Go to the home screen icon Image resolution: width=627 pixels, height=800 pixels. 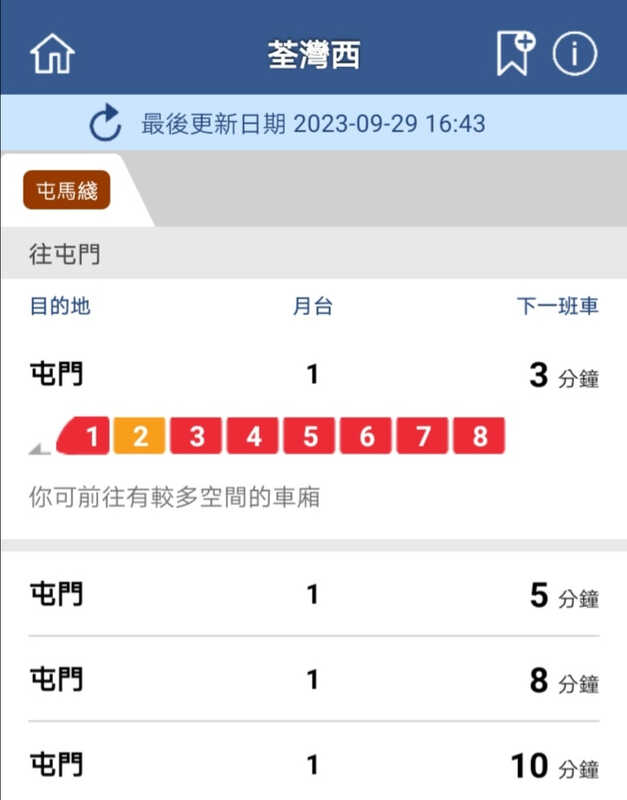click(52, 54)
